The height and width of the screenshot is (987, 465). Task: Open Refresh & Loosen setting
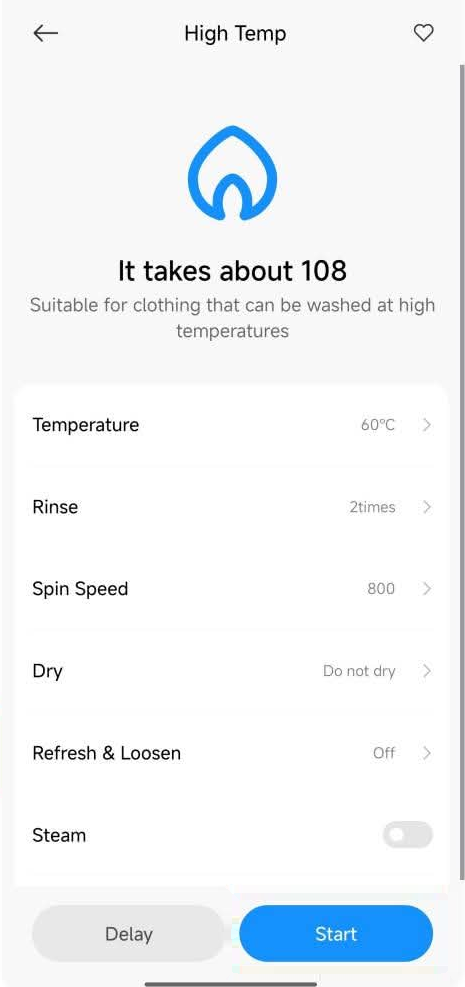click(232, 753)
